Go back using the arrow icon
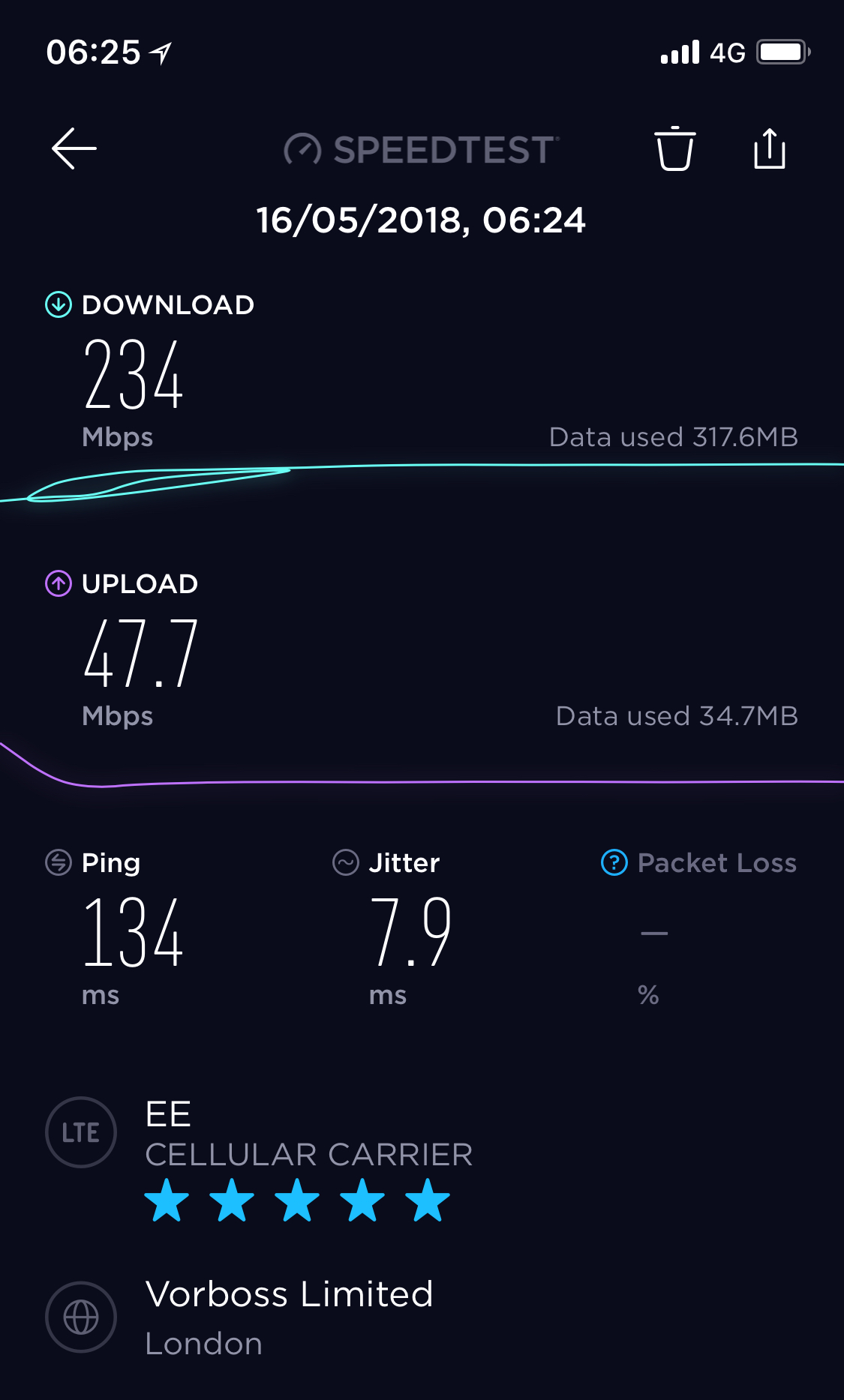Viewport: 844px width, 1400px height. 74,148
